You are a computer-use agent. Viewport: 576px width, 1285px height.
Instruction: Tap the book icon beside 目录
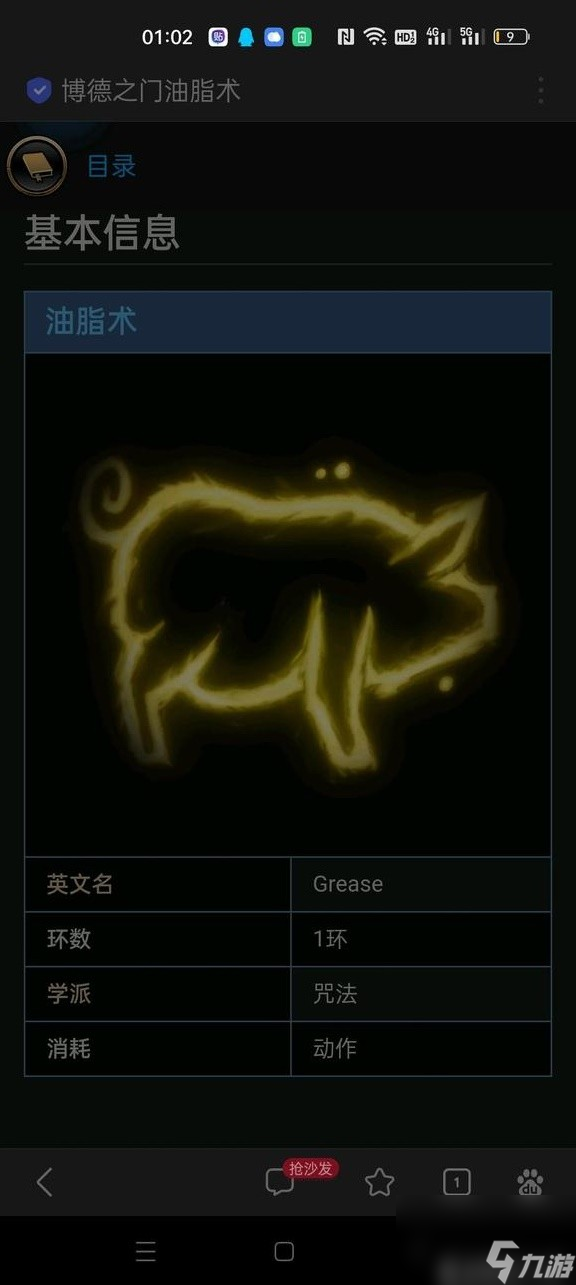pos(37,166)
